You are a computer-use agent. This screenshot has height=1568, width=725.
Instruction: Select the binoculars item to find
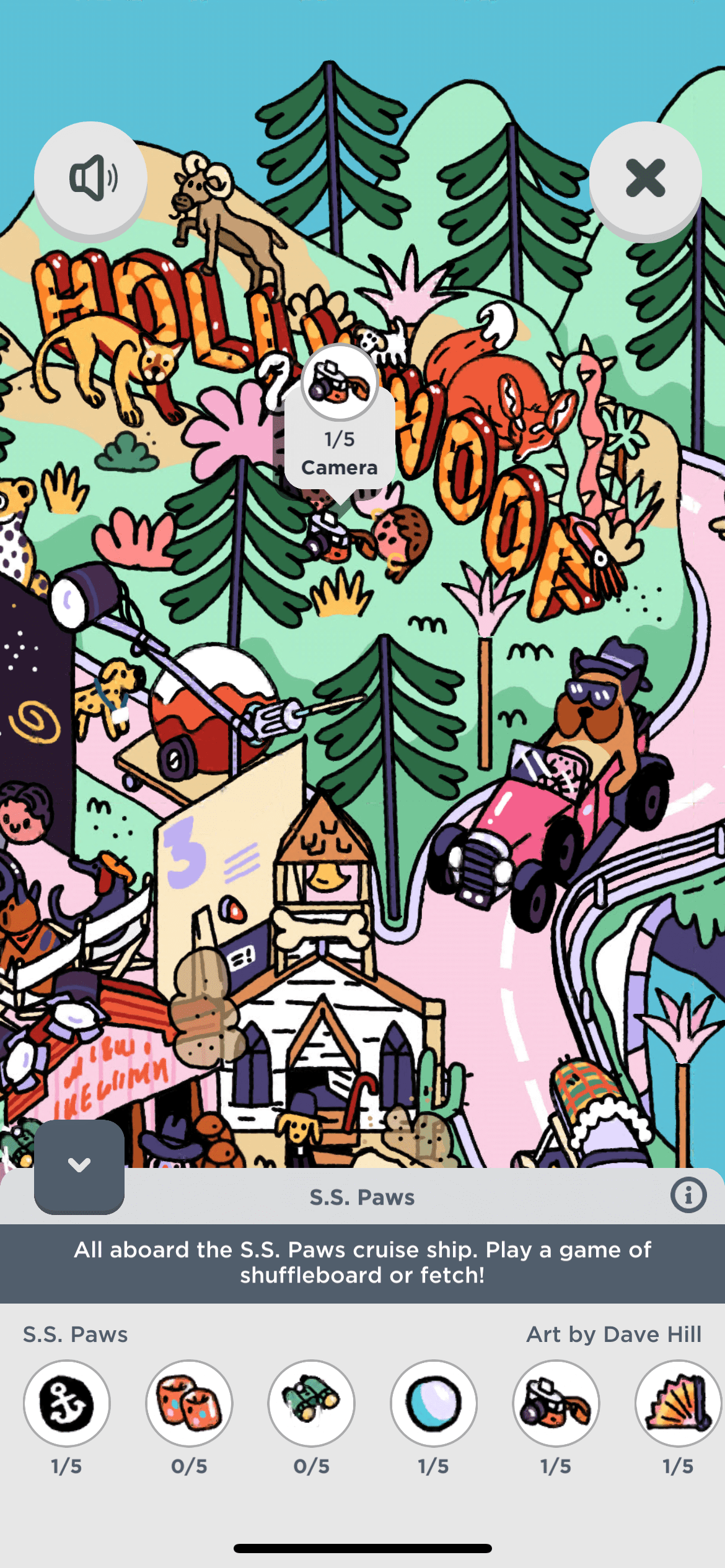pyautogui.click(x=311, y=1403)
